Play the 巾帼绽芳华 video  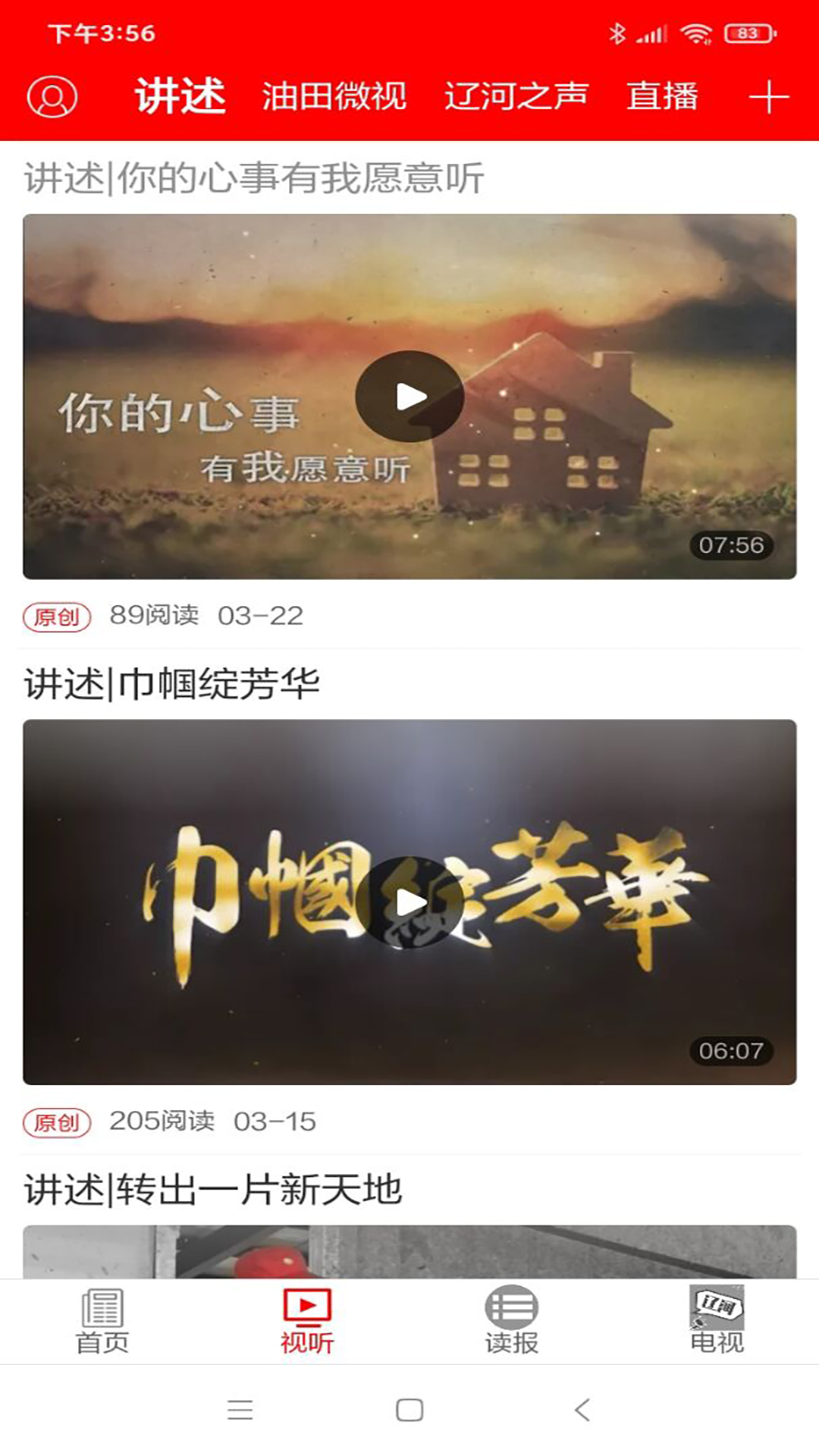(x=409, y=902)
